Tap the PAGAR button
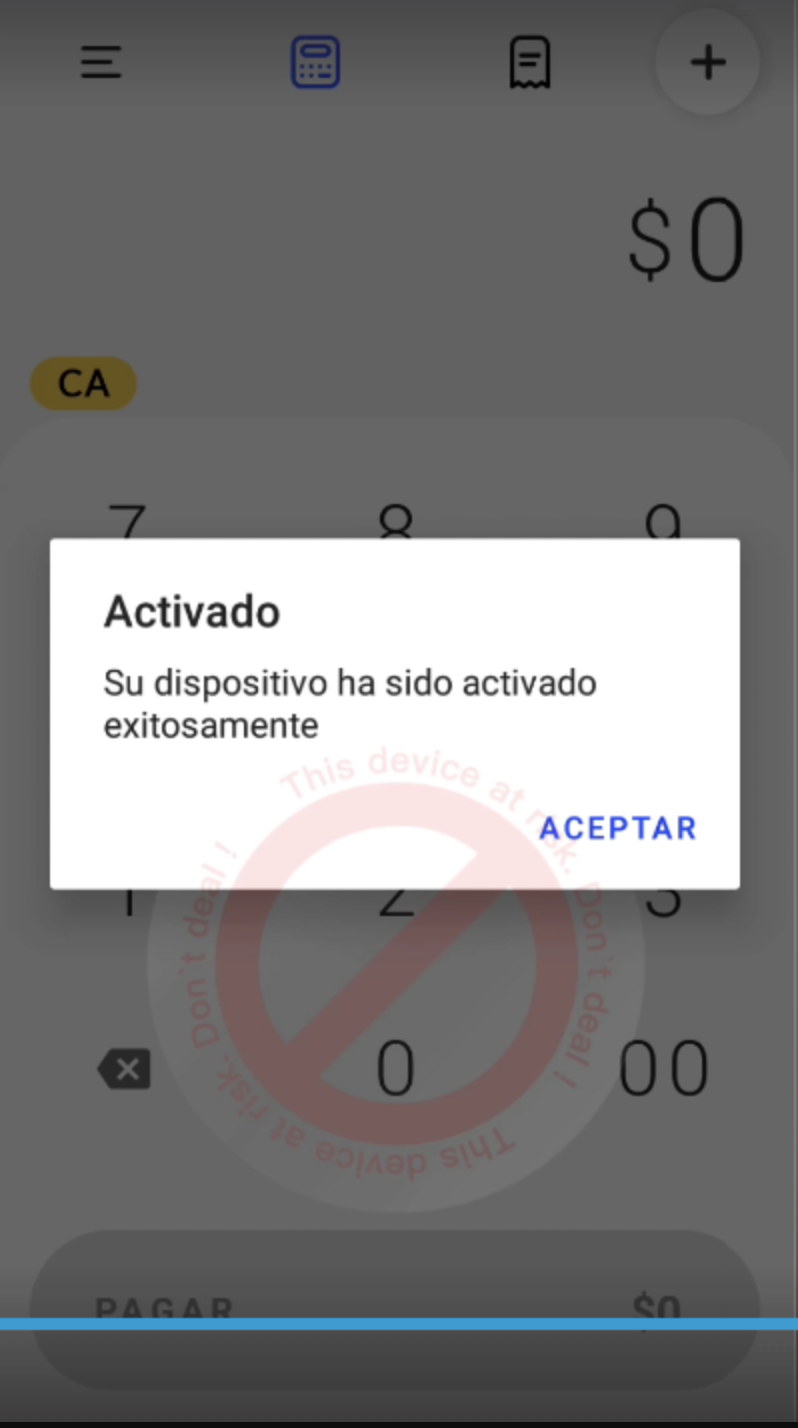This screenshot has width=798, height=1428. tap(395, 1309)
